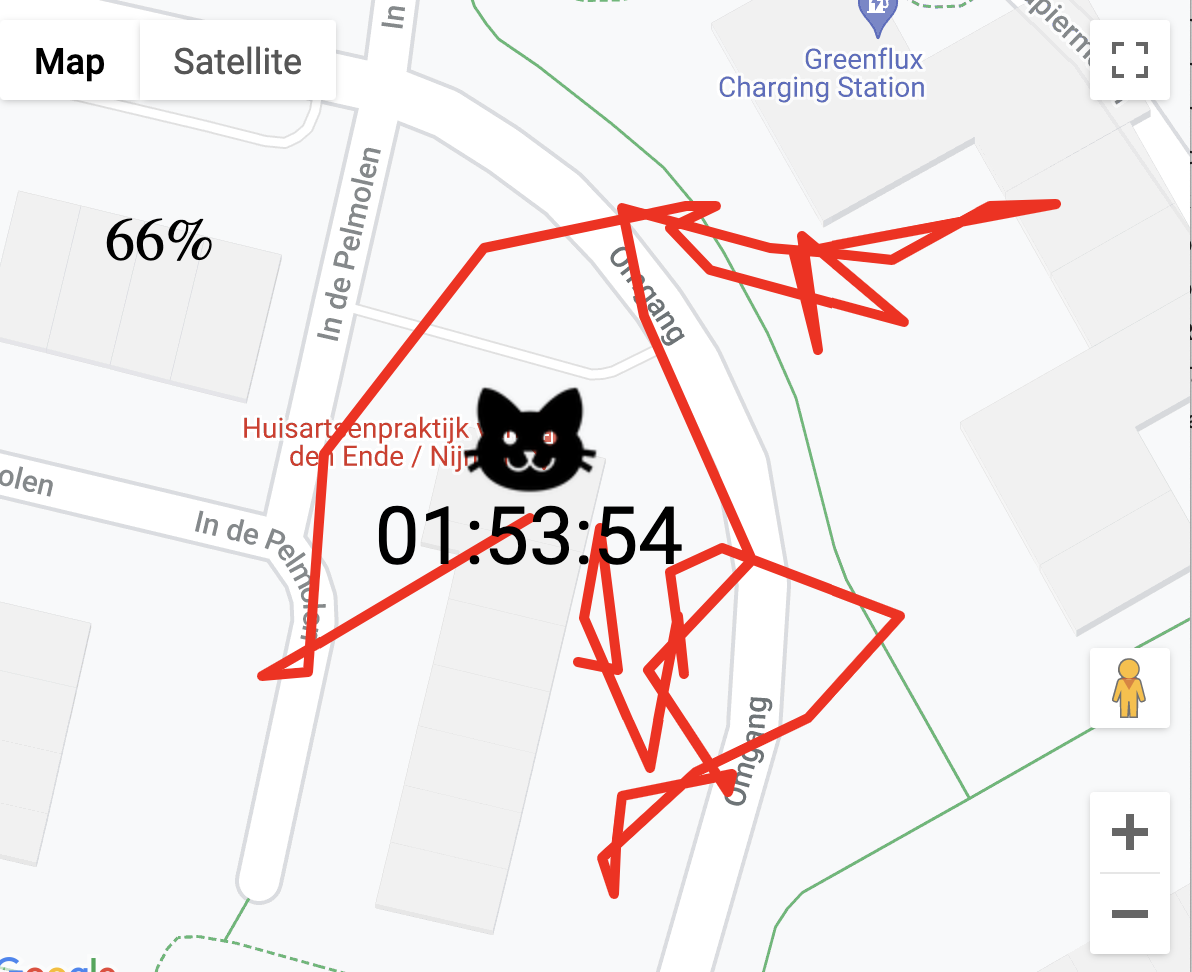The height and width of the screenshot is (972, 1192).
Task: Open the Huisartsenpraktijk place label
Action: pos(355,443)
